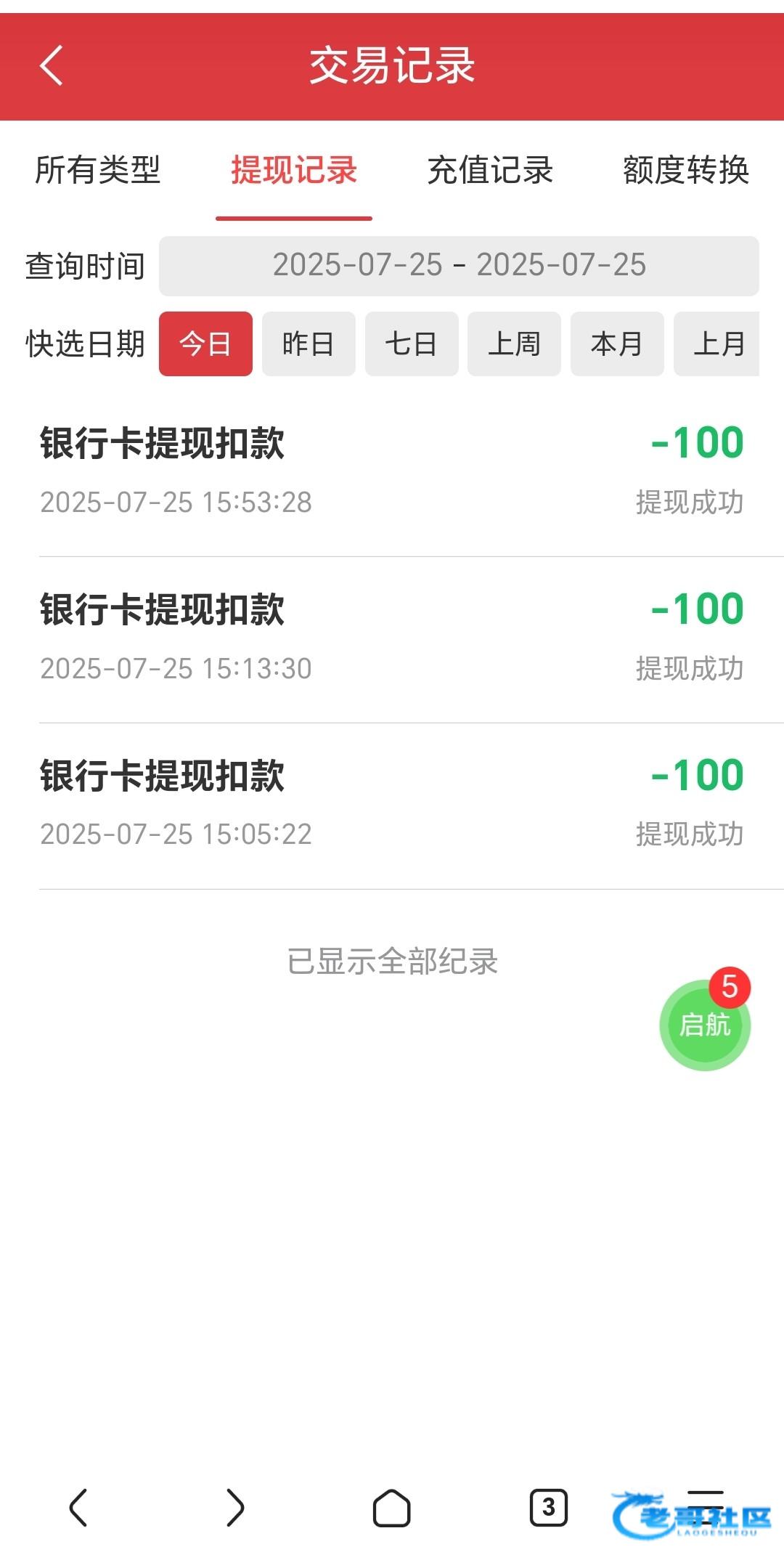The width and height of the screenshot is (784, 1560).
Task: Show records for 上月
Action: (x=716, y=344)
